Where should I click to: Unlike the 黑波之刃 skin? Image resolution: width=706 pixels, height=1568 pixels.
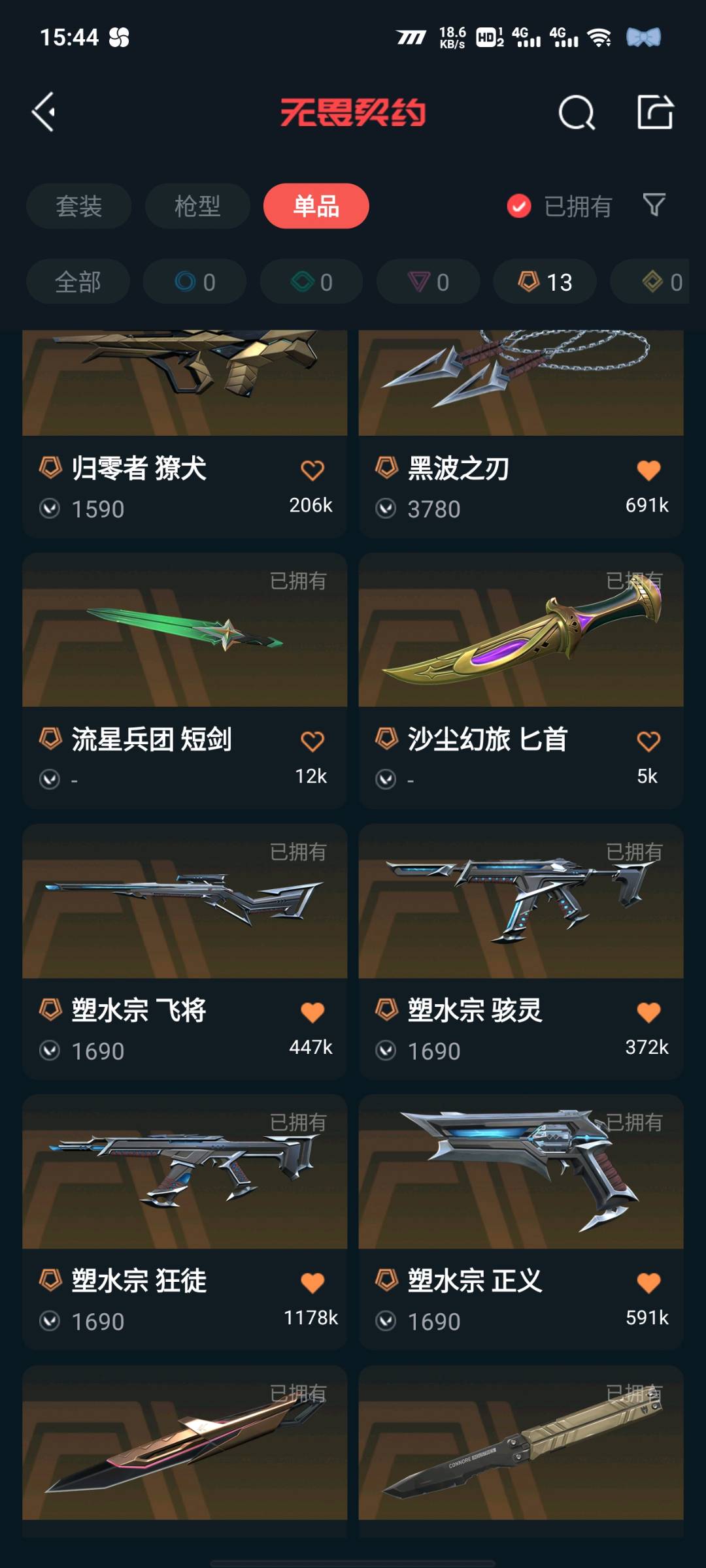click(648, 470)
